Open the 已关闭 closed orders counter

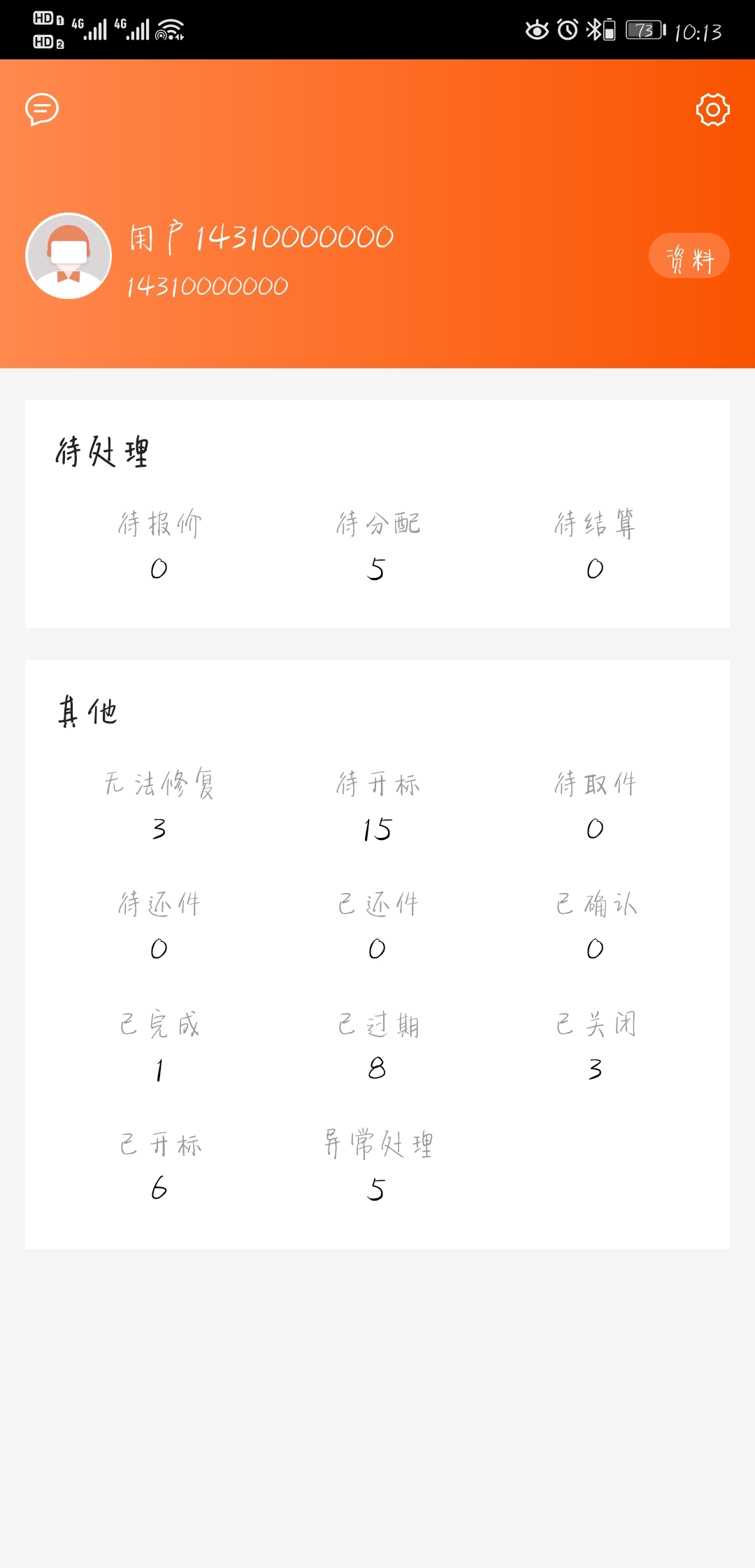(595, 1046)
